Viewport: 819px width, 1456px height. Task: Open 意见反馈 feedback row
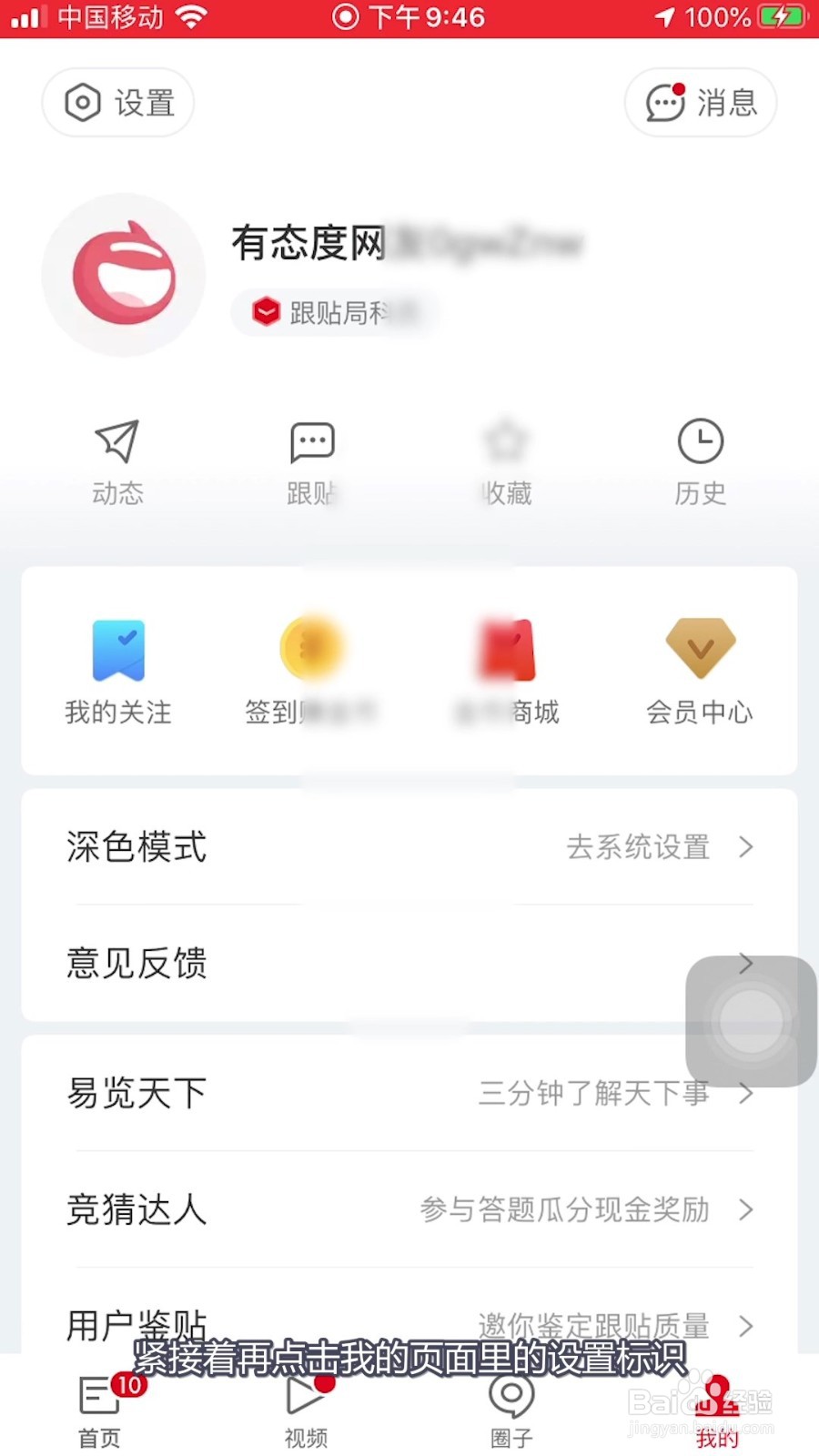pyautogui.click(x=409, y=963)
